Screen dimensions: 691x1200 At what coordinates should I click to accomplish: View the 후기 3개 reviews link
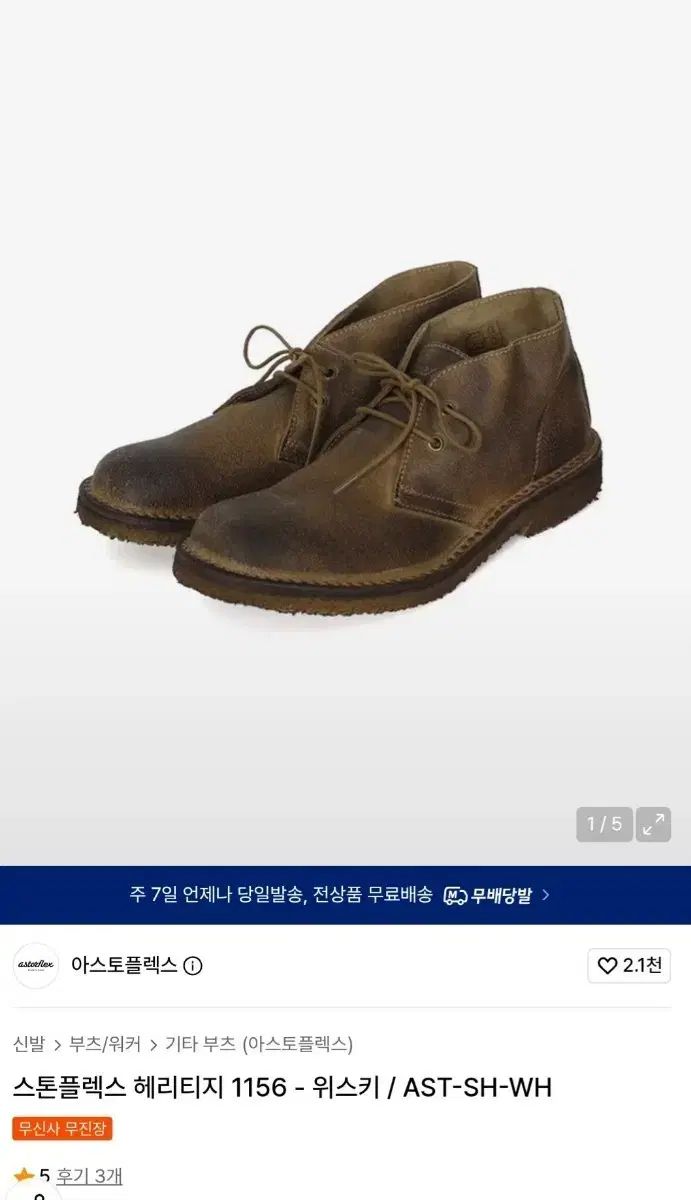(x=89, y=1176)
